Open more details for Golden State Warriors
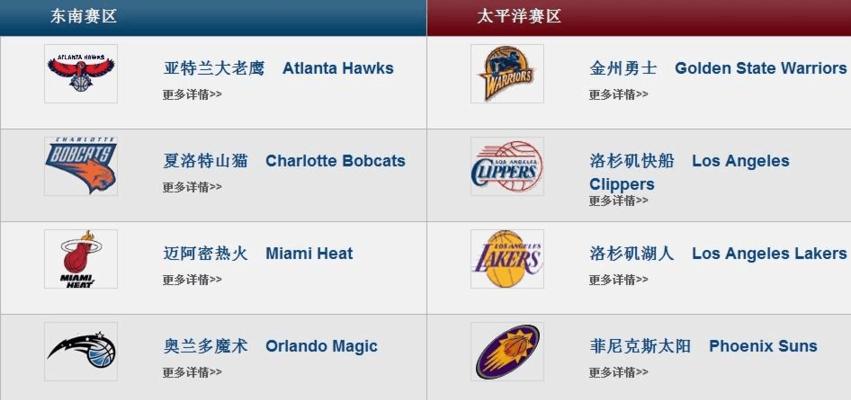This screenshot has height=400, width=851. point(618,95)
